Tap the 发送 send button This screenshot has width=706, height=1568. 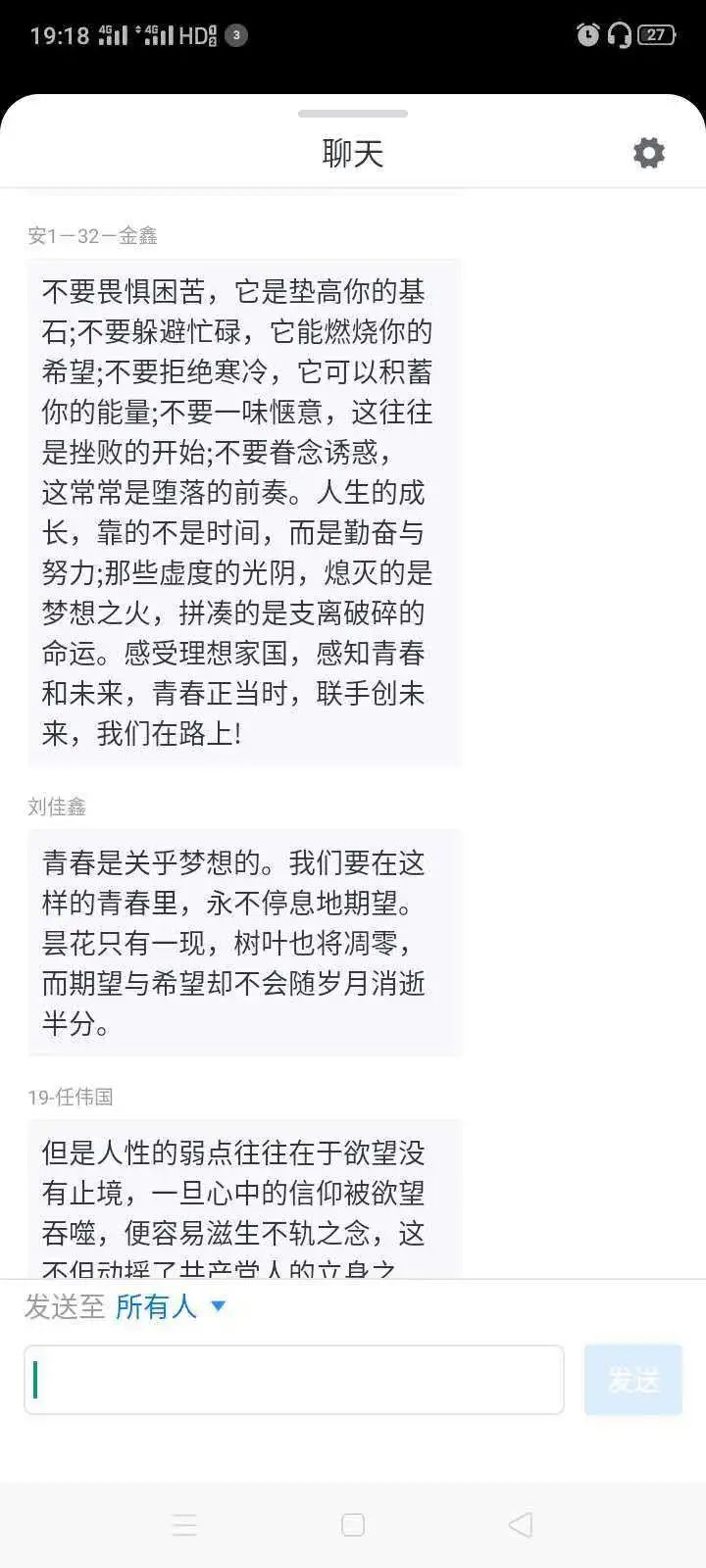click(x=632, y=1380)
